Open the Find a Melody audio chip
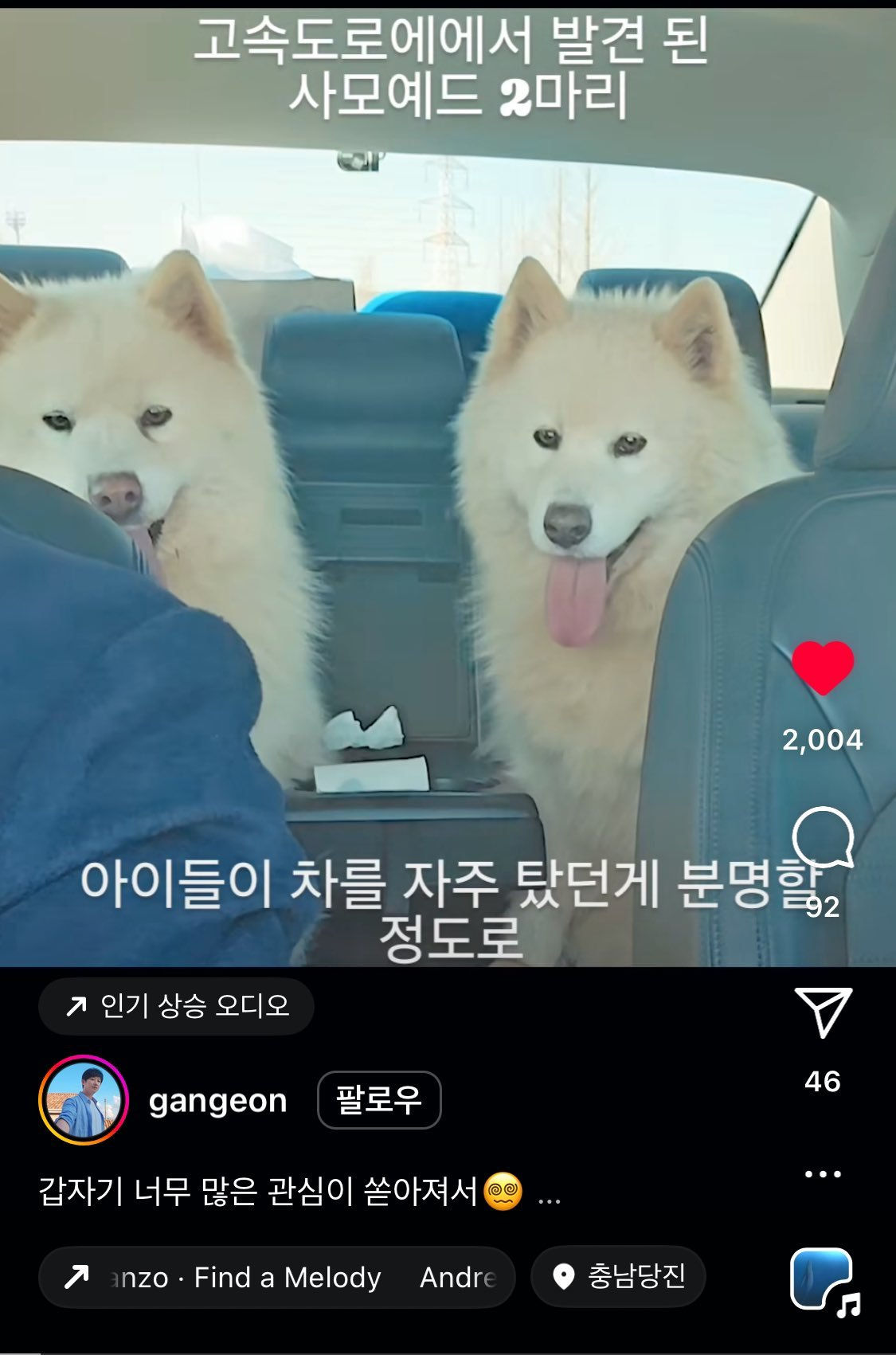Screen dimensions: 896x1355 (x=276, y=1277)
